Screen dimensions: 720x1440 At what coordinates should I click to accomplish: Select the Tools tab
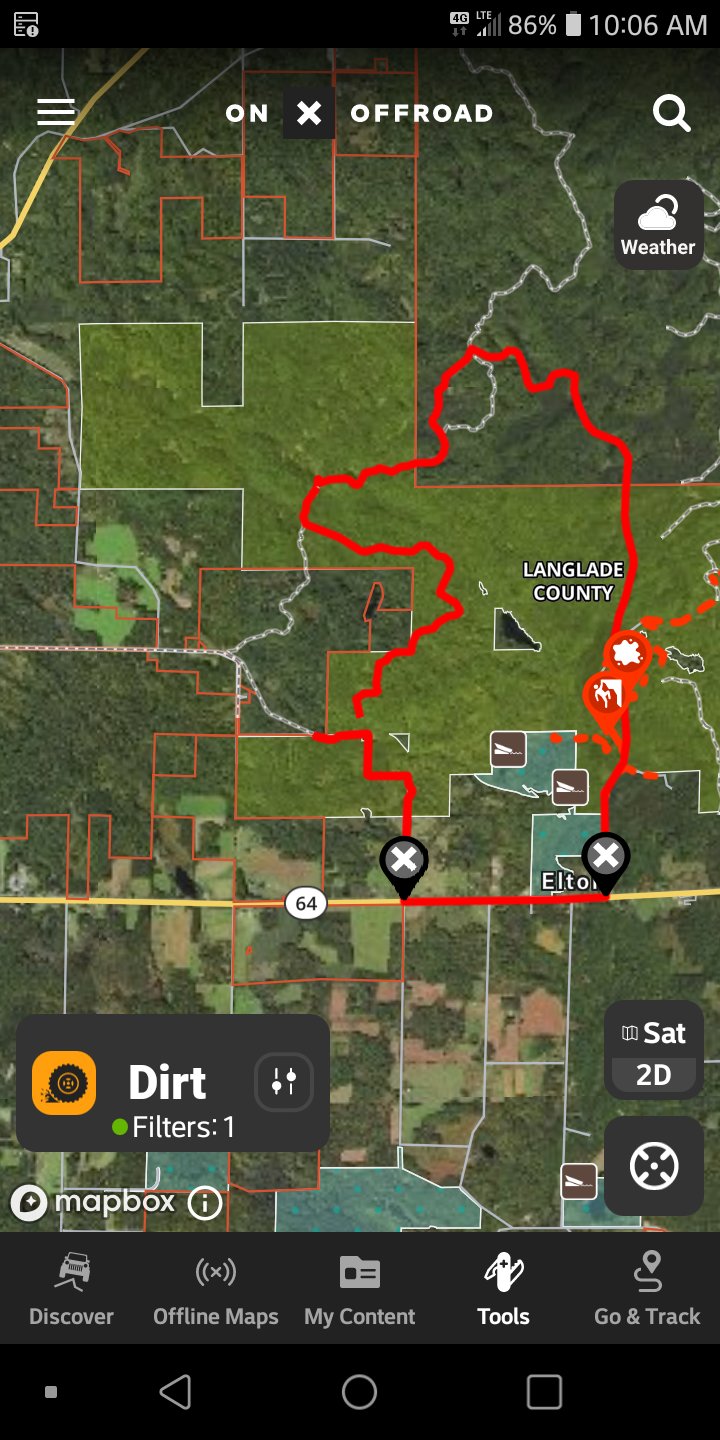tap(504, 1288)
